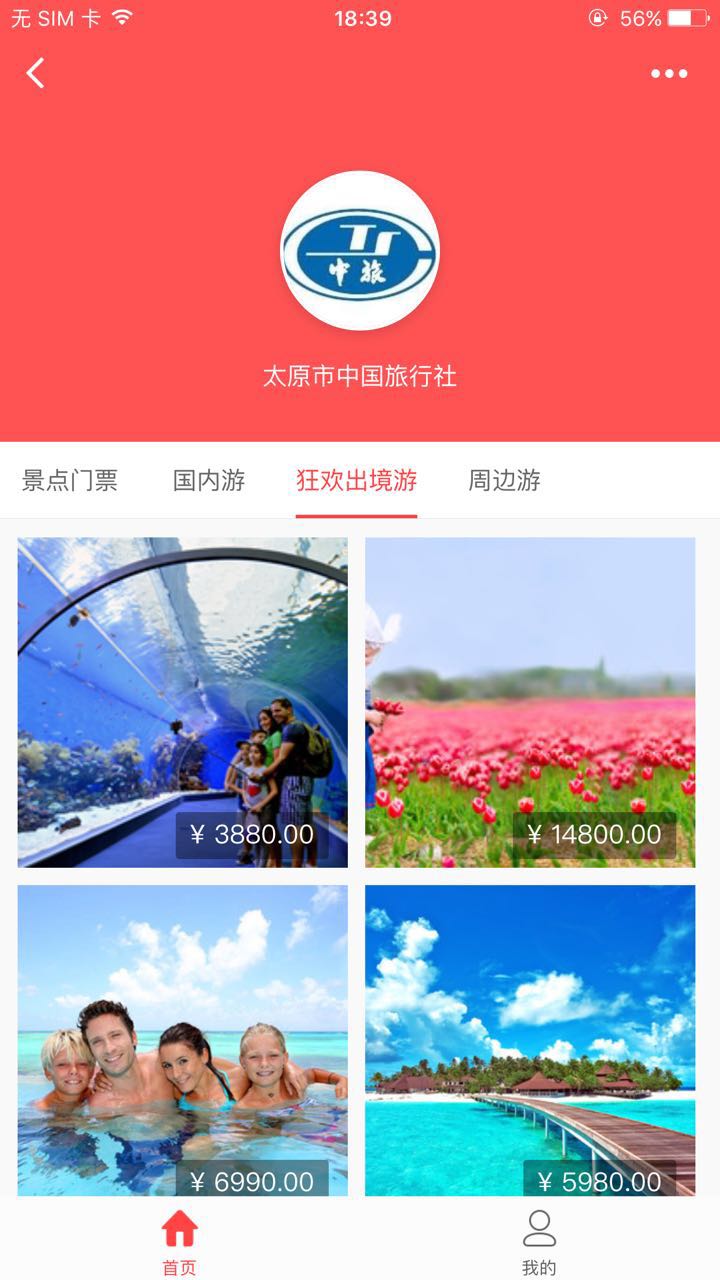This screenshot has height=1280, width=720.
Task: View the island resort tour priced ¥5980.00
Action: tap(530, 1040)
